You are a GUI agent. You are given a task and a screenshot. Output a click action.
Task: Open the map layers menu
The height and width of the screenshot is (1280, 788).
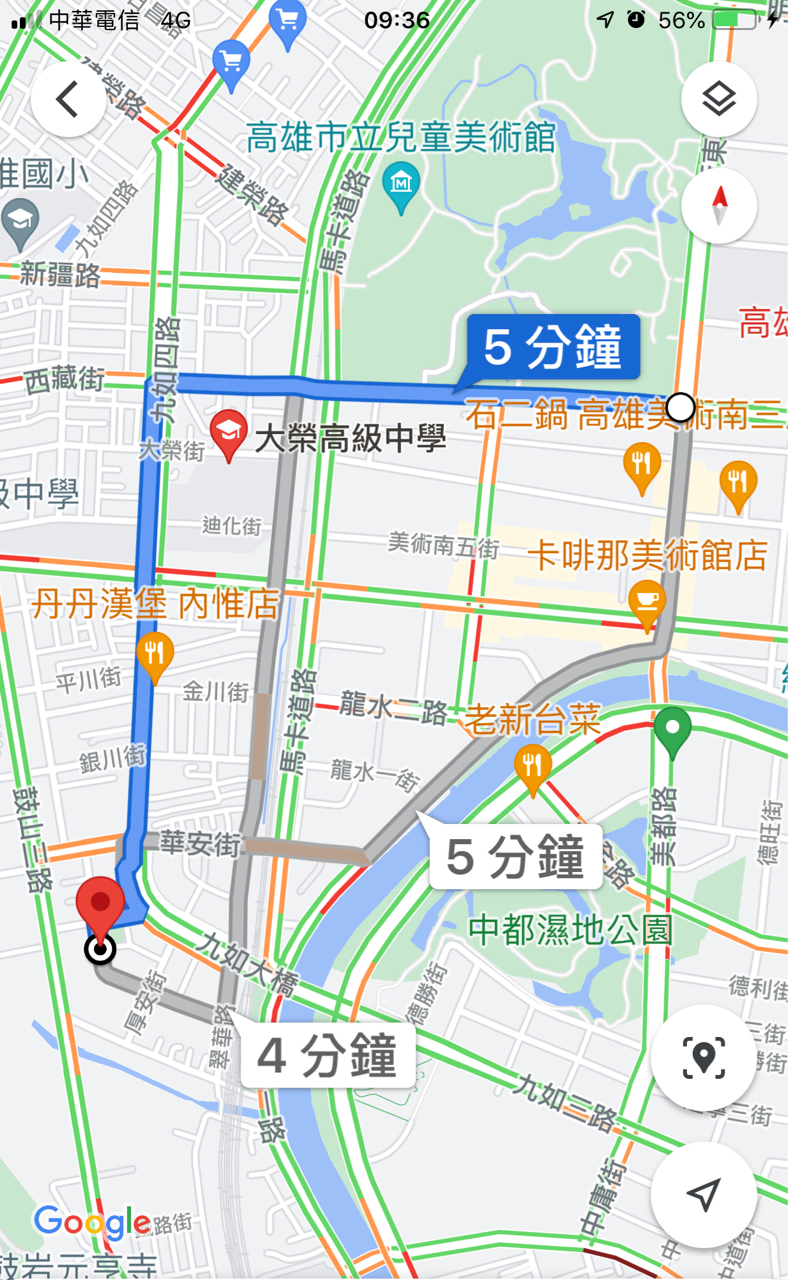click(x=718, y=99)
